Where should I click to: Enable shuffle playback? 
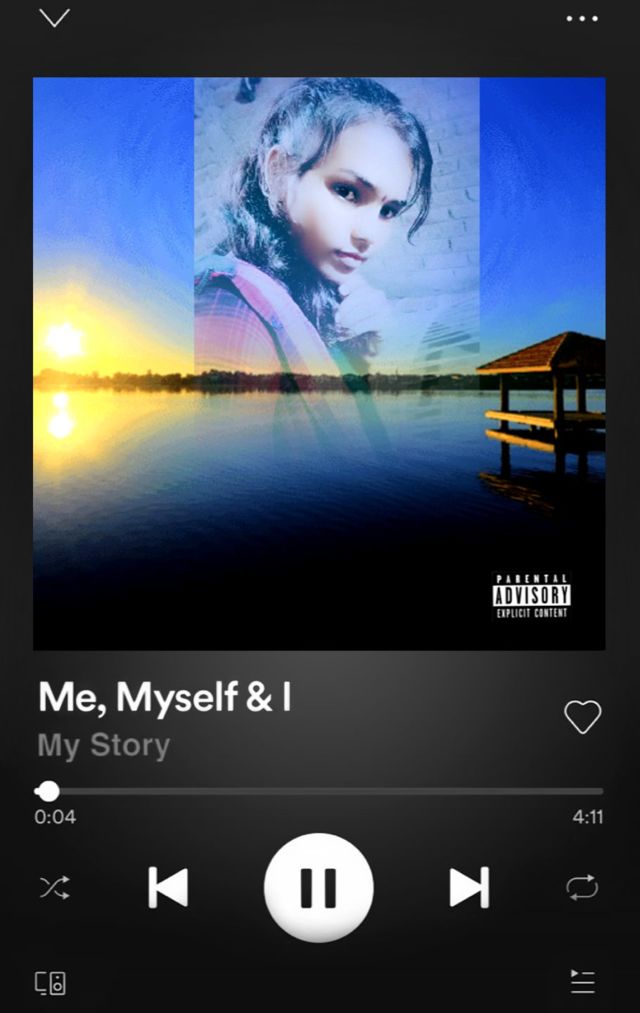click(x=54, y=887)
